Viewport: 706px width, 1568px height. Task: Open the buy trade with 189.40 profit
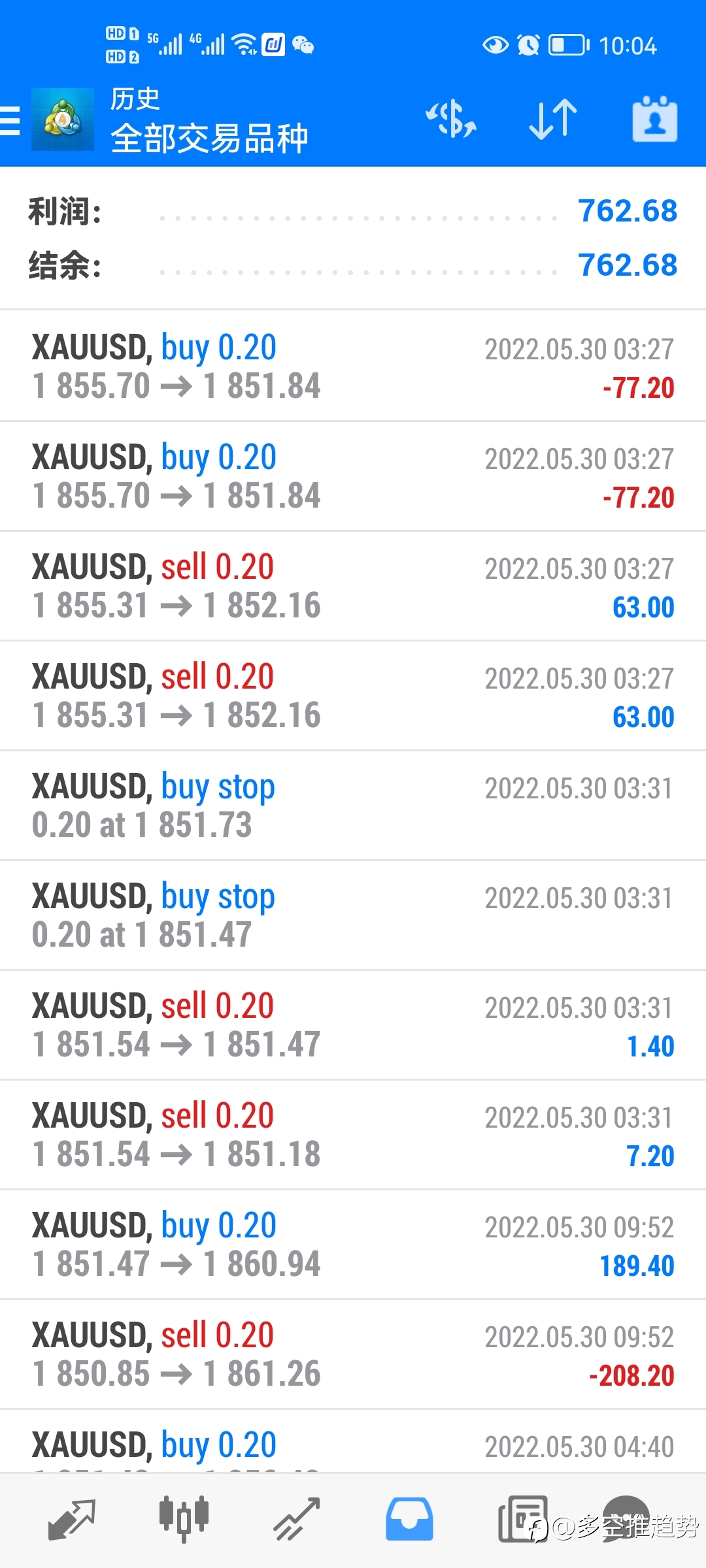pos(353,1245)
